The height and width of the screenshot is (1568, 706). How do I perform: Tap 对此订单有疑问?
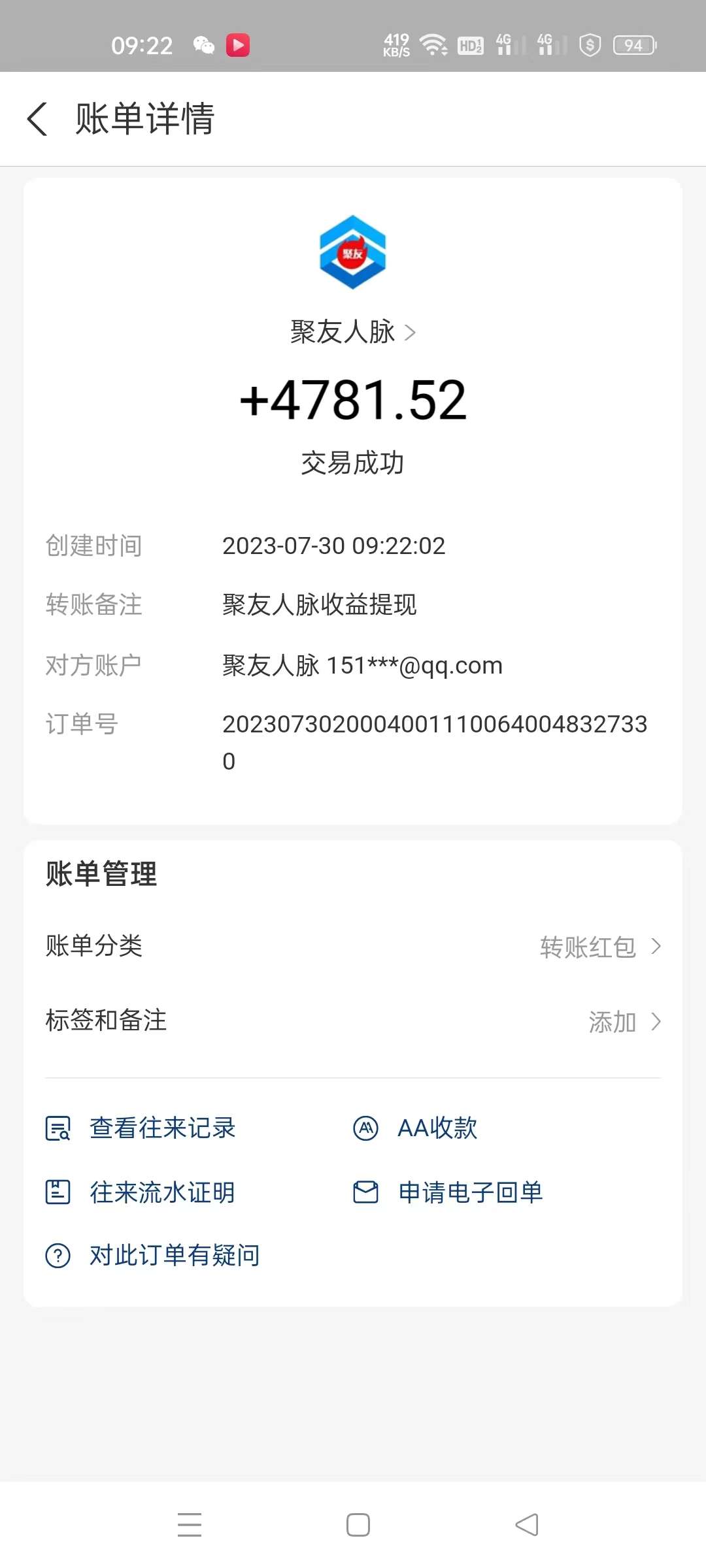174,1255
